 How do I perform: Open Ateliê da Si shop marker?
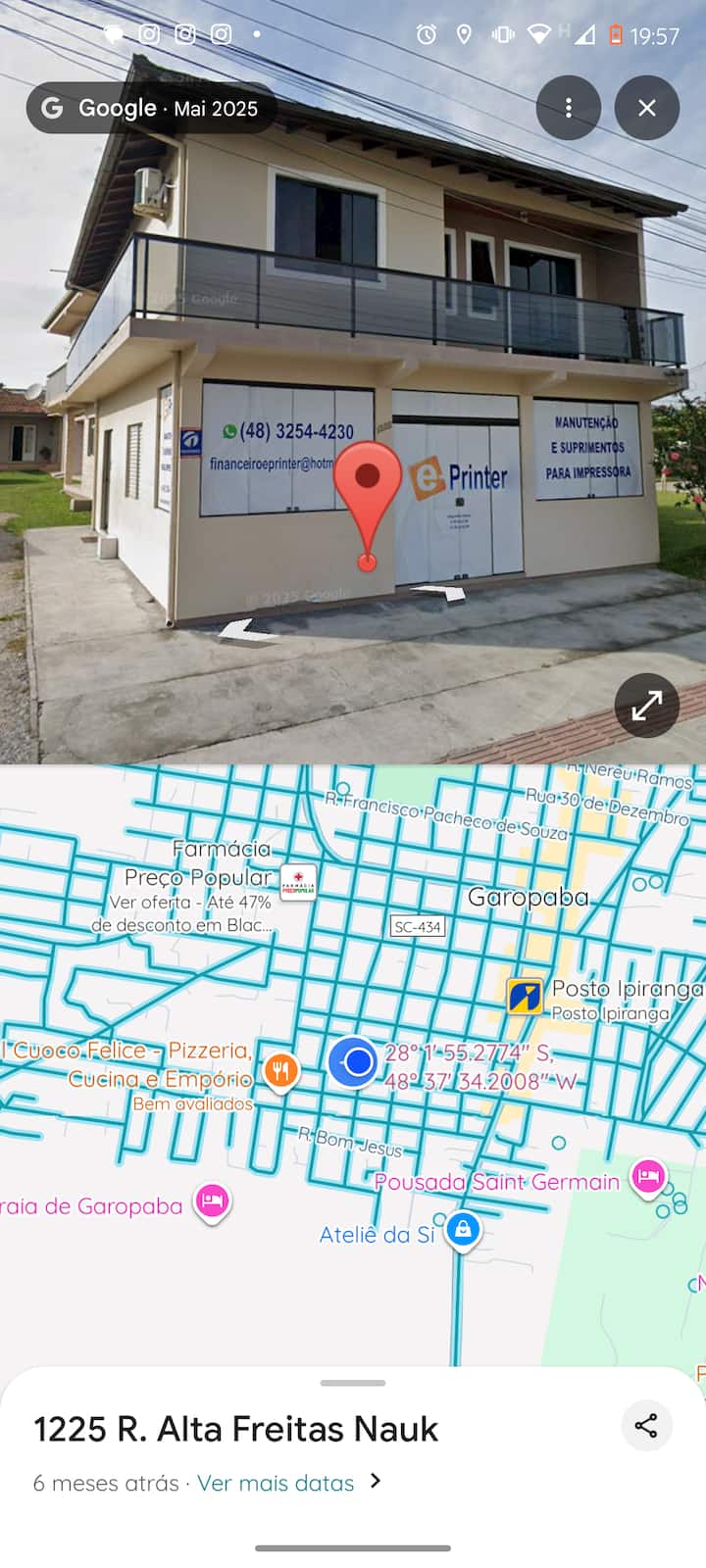[x=463, y=1229]
